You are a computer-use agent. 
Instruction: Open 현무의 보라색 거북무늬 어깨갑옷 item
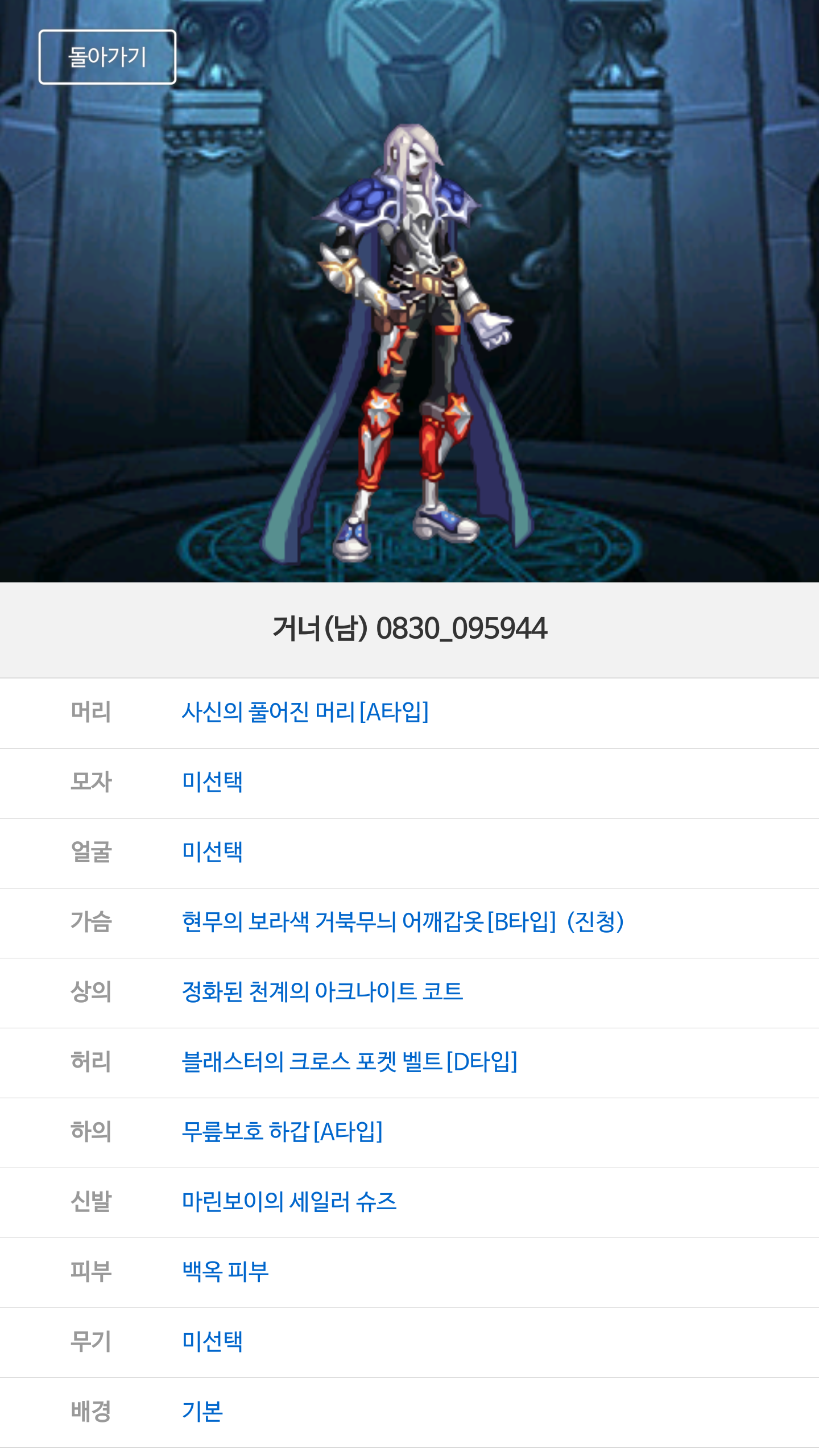tap(403, 922)
